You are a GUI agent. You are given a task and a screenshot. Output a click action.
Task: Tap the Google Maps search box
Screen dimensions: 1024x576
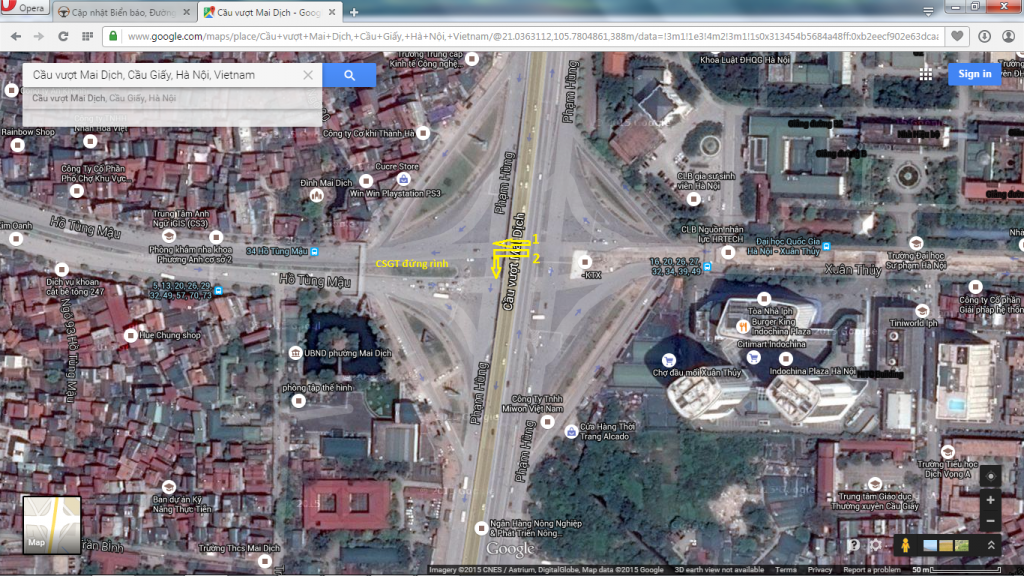click(x=160, y=75)
